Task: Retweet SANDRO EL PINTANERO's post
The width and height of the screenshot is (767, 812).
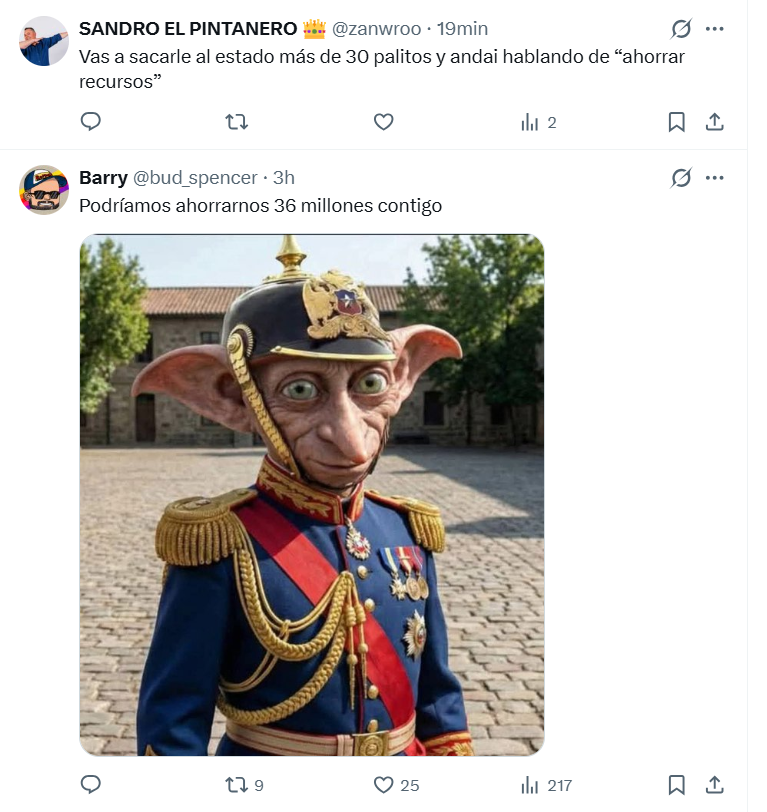Action: point(237,122)
